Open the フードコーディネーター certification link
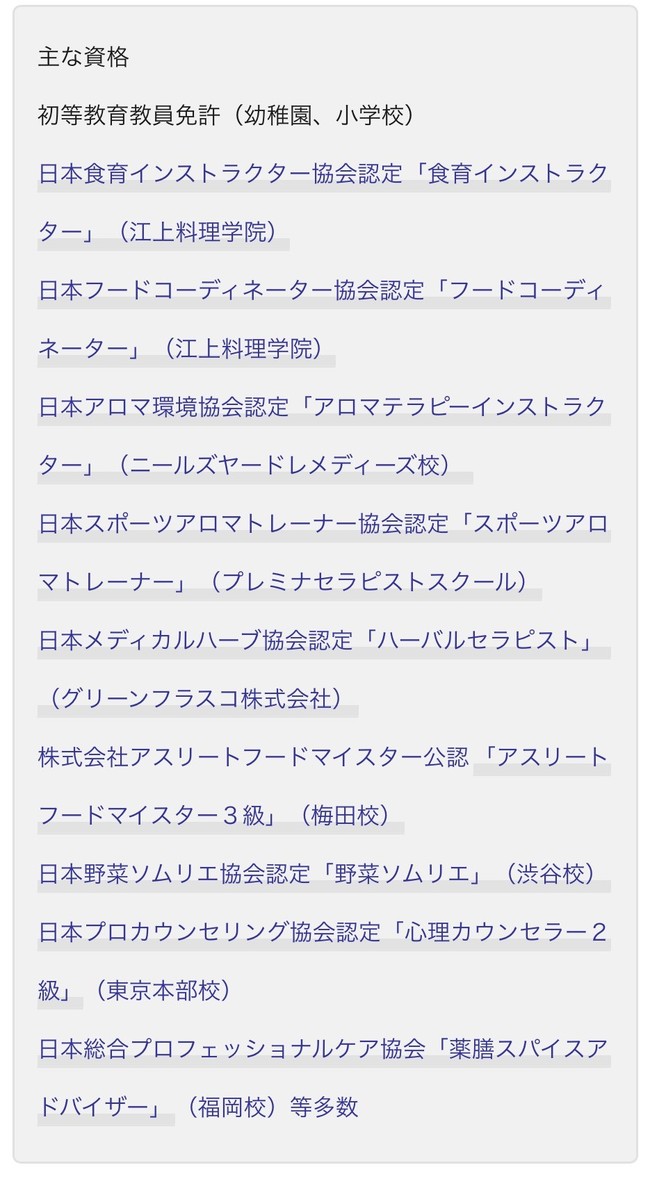 tap(324, 291)
